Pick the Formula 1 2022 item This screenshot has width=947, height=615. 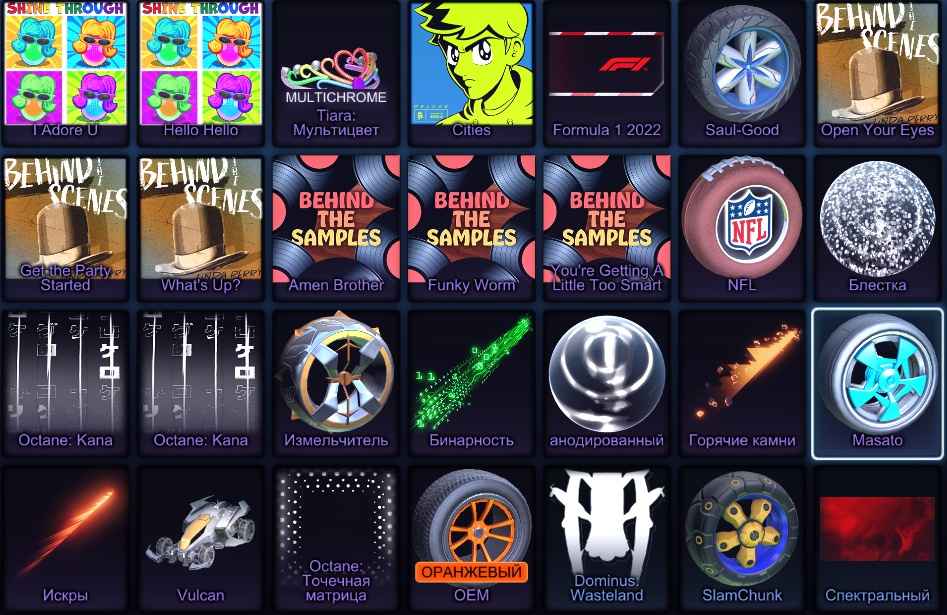[607, 70]
